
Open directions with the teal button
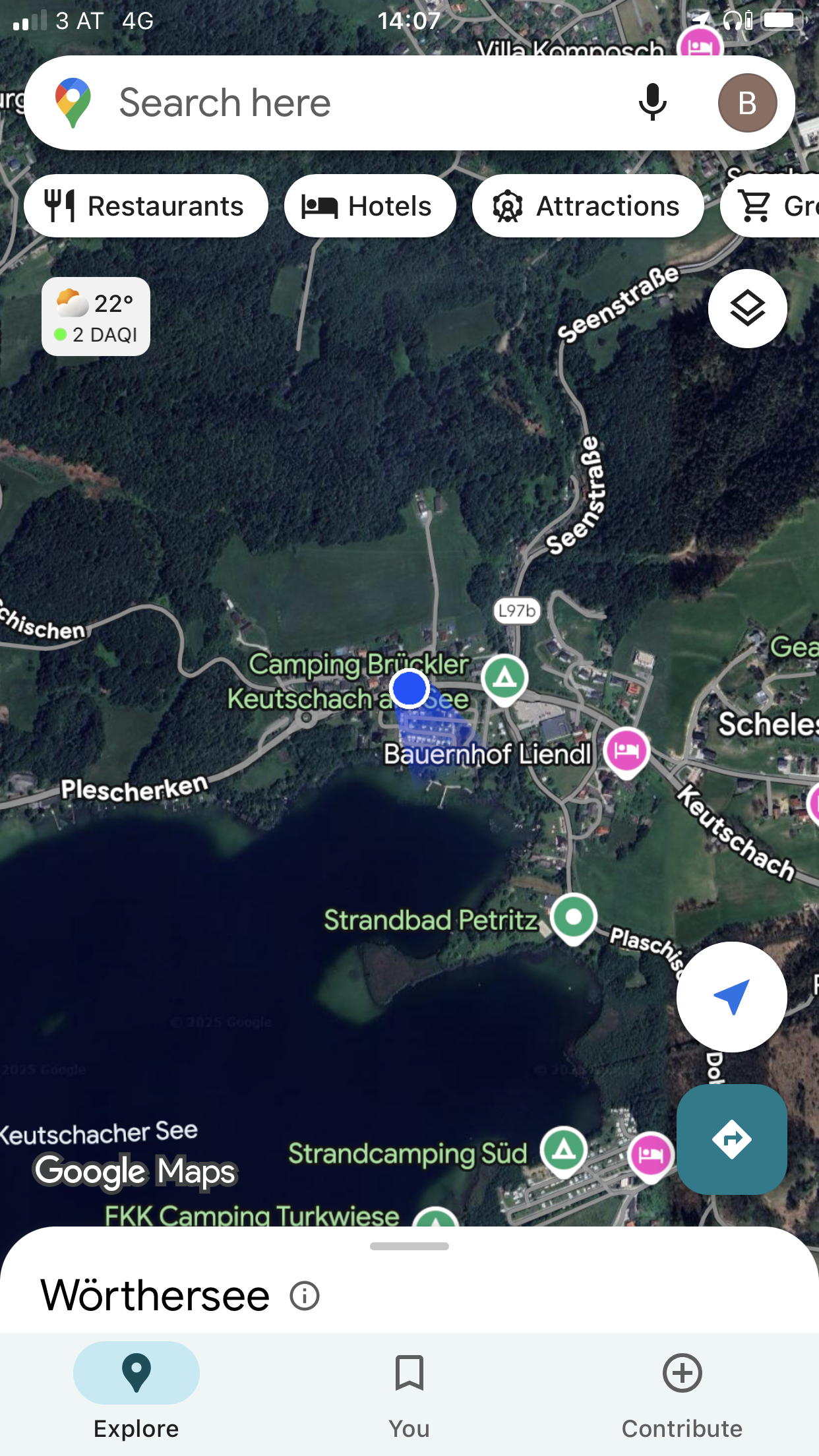pyautogui.click(x=731, y=1139)
